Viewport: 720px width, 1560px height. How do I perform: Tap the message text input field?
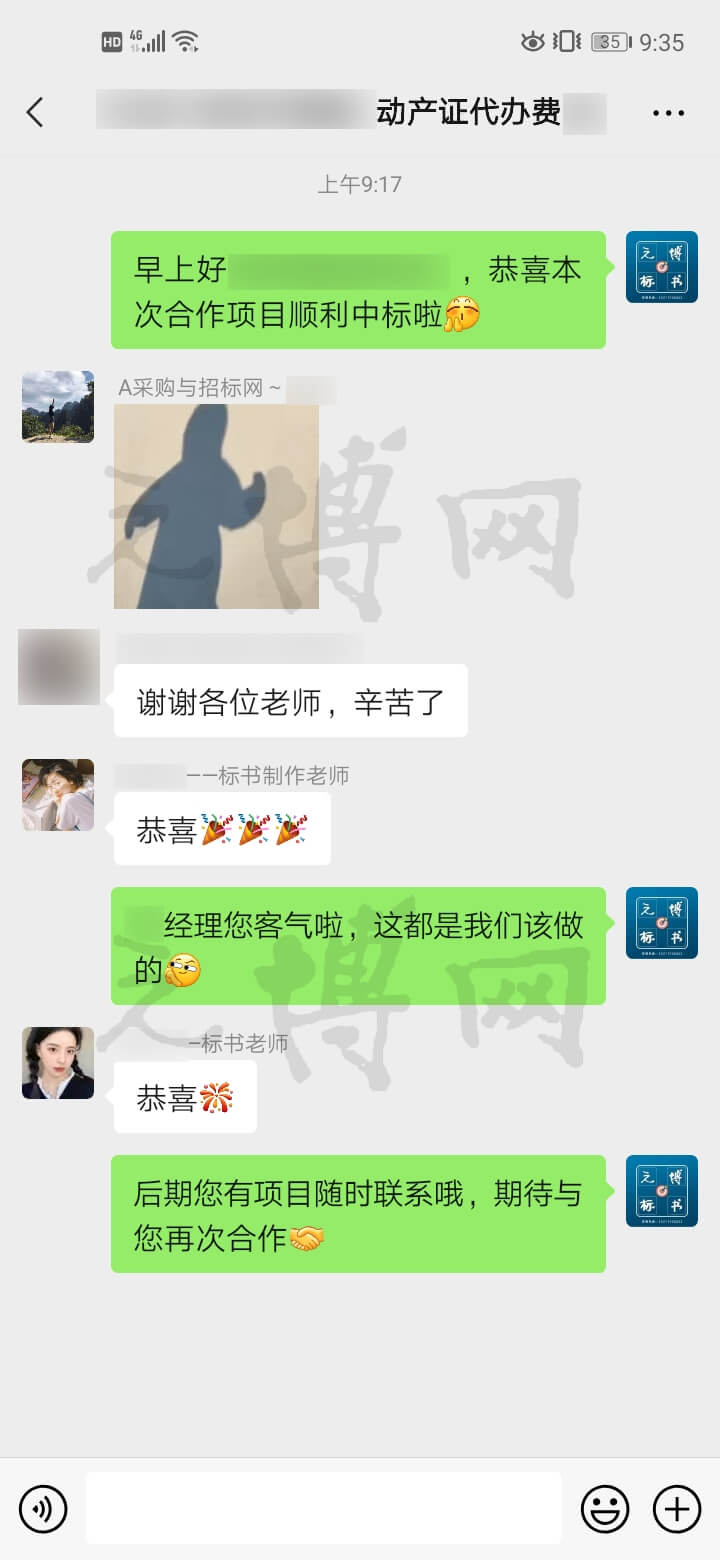tap(323, 1508)
